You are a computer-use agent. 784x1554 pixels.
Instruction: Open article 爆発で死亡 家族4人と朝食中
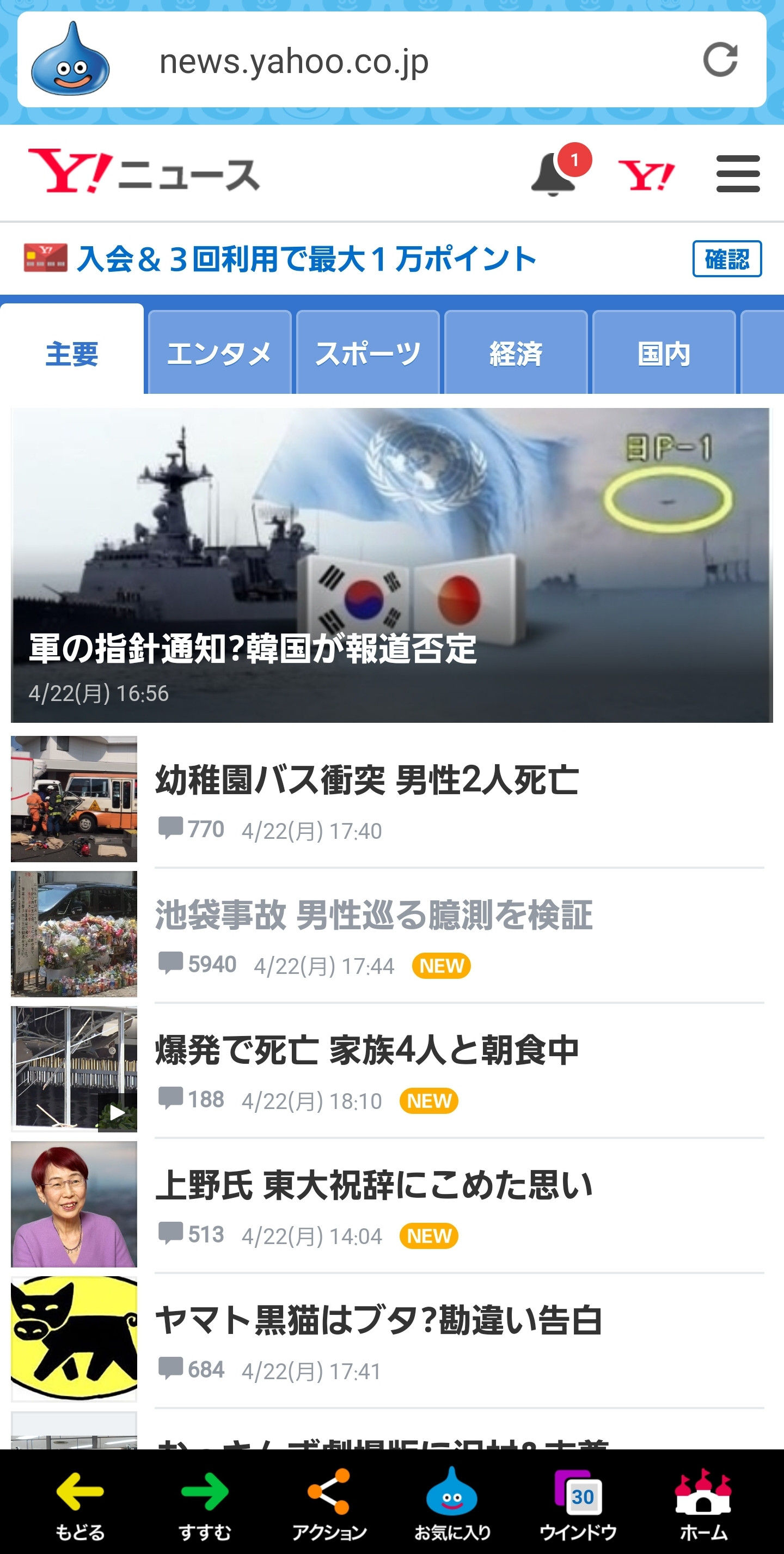tap(366, 1050)
